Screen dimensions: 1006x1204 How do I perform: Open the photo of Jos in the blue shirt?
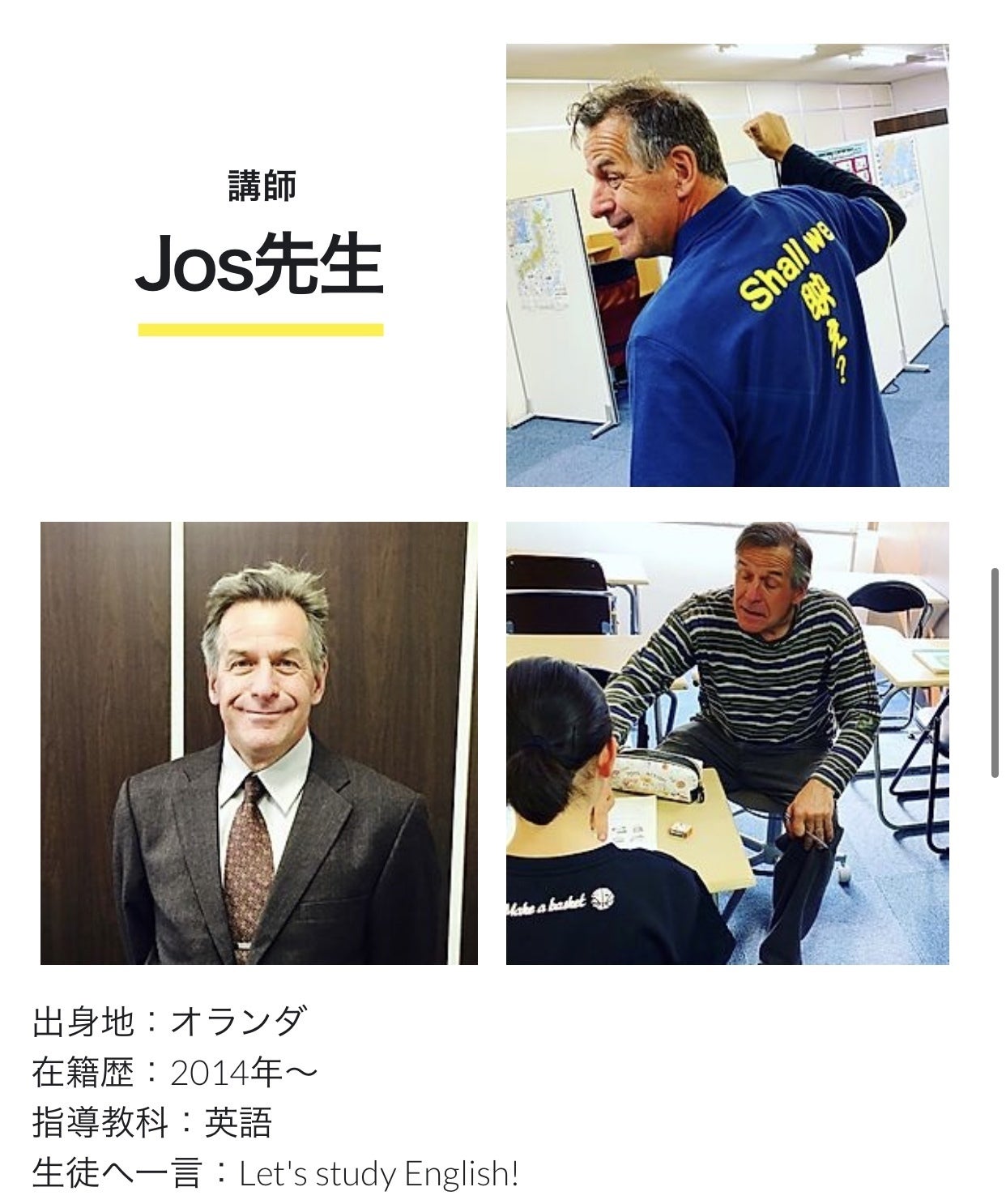click(727, 265)
